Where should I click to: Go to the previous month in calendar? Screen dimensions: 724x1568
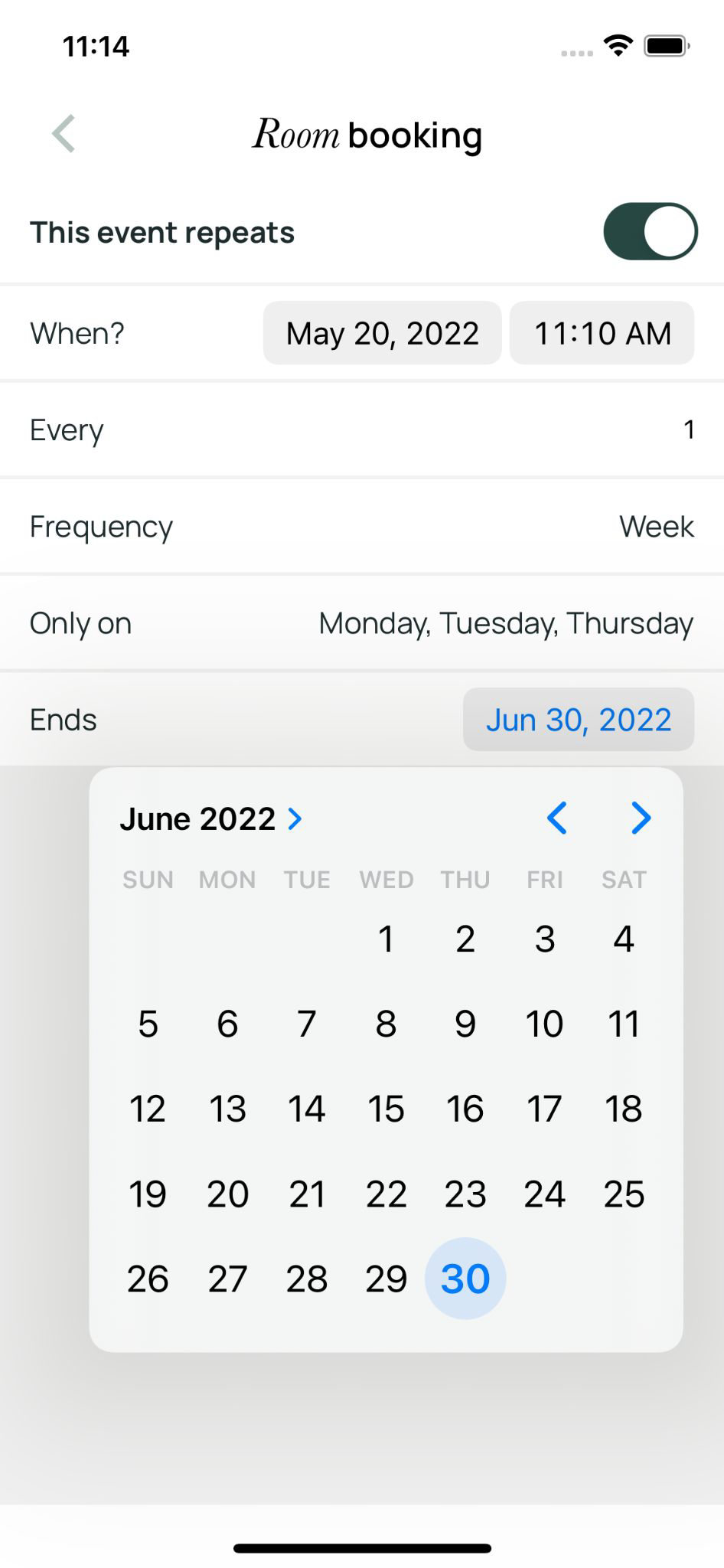click(x=557, y=818)
